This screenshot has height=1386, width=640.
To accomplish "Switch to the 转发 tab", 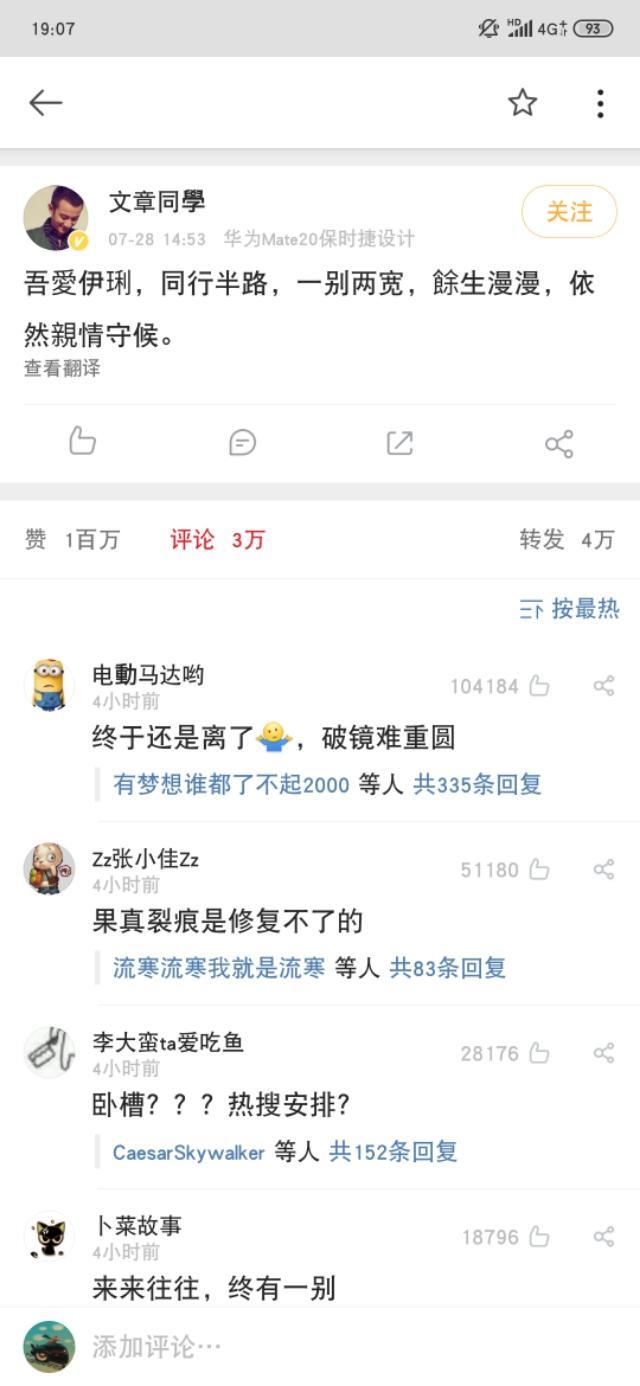I will [566, 540].
